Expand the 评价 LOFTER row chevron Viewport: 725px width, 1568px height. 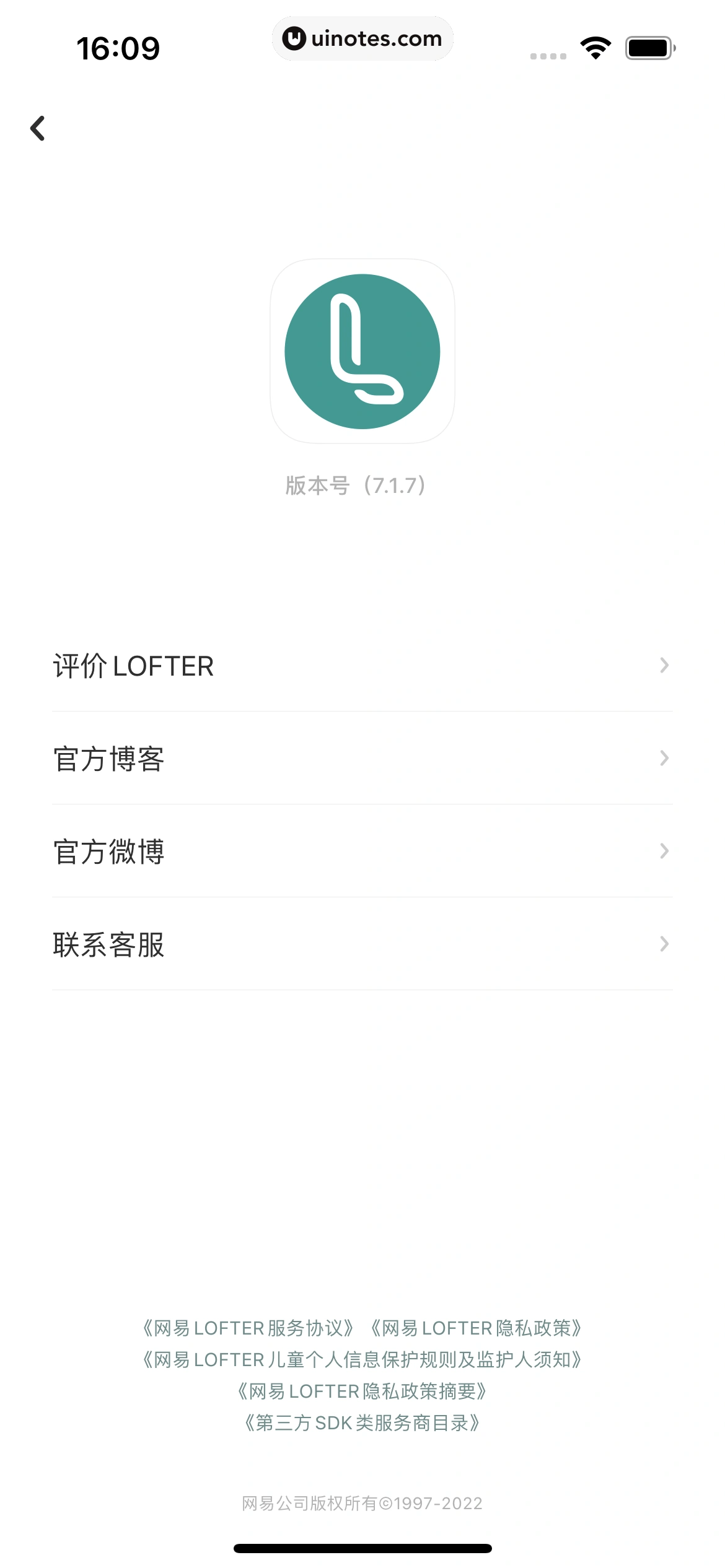click(x=664, y=665)
